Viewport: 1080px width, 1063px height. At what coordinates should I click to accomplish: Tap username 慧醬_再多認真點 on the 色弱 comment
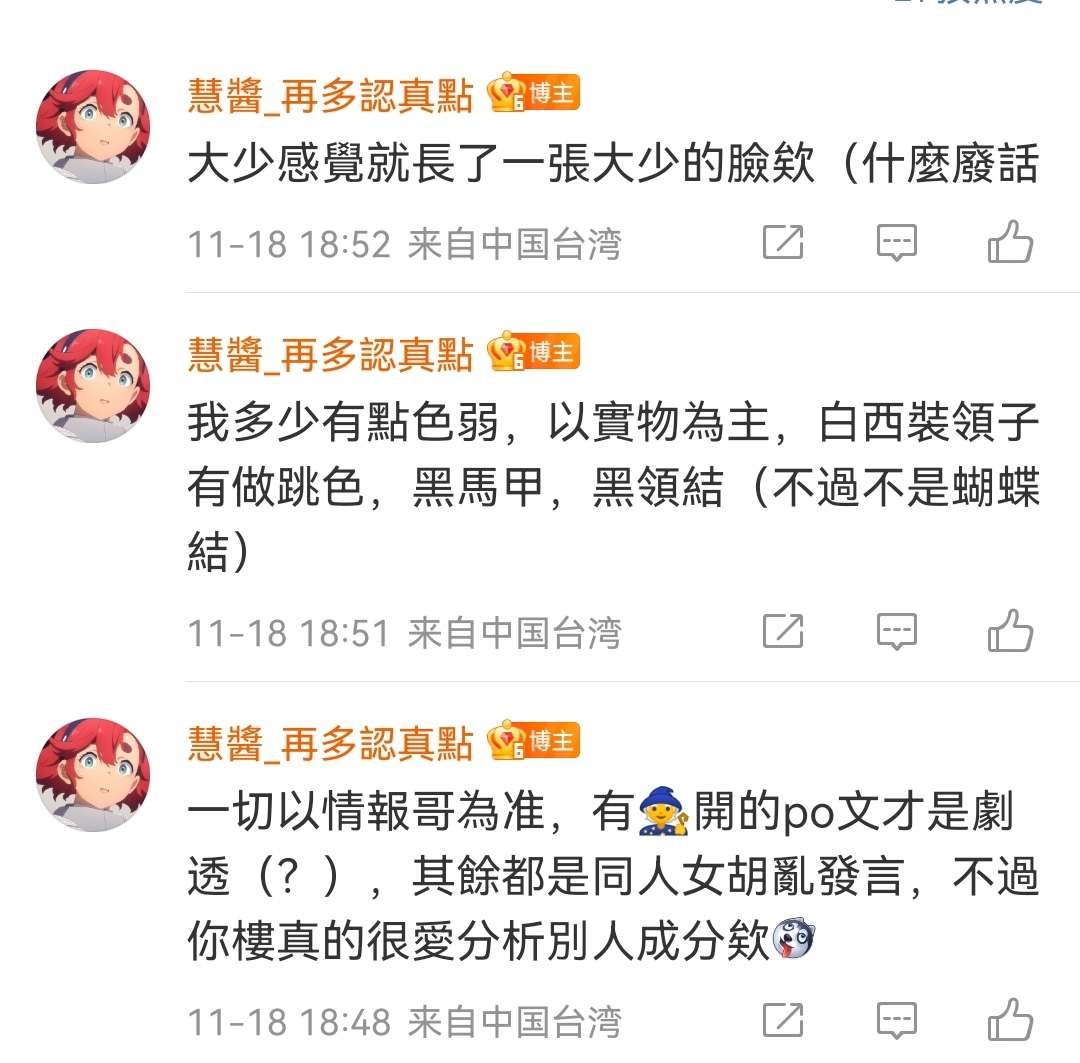pos(330,354)
